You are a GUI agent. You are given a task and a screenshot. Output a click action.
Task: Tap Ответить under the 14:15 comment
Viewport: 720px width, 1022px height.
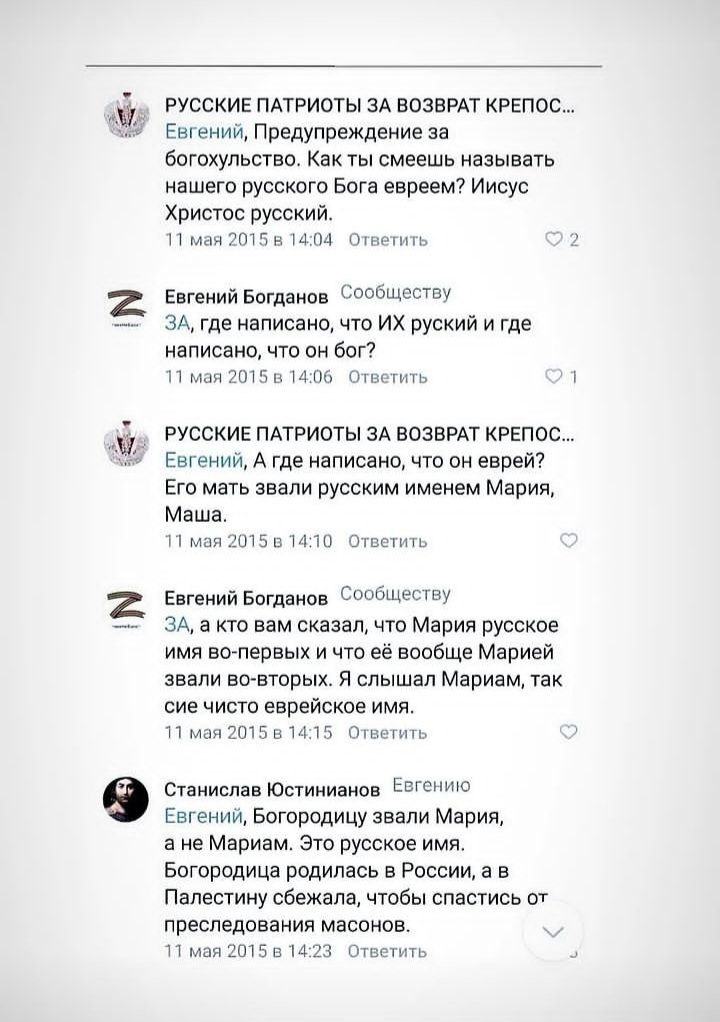[x=387, y=732]
